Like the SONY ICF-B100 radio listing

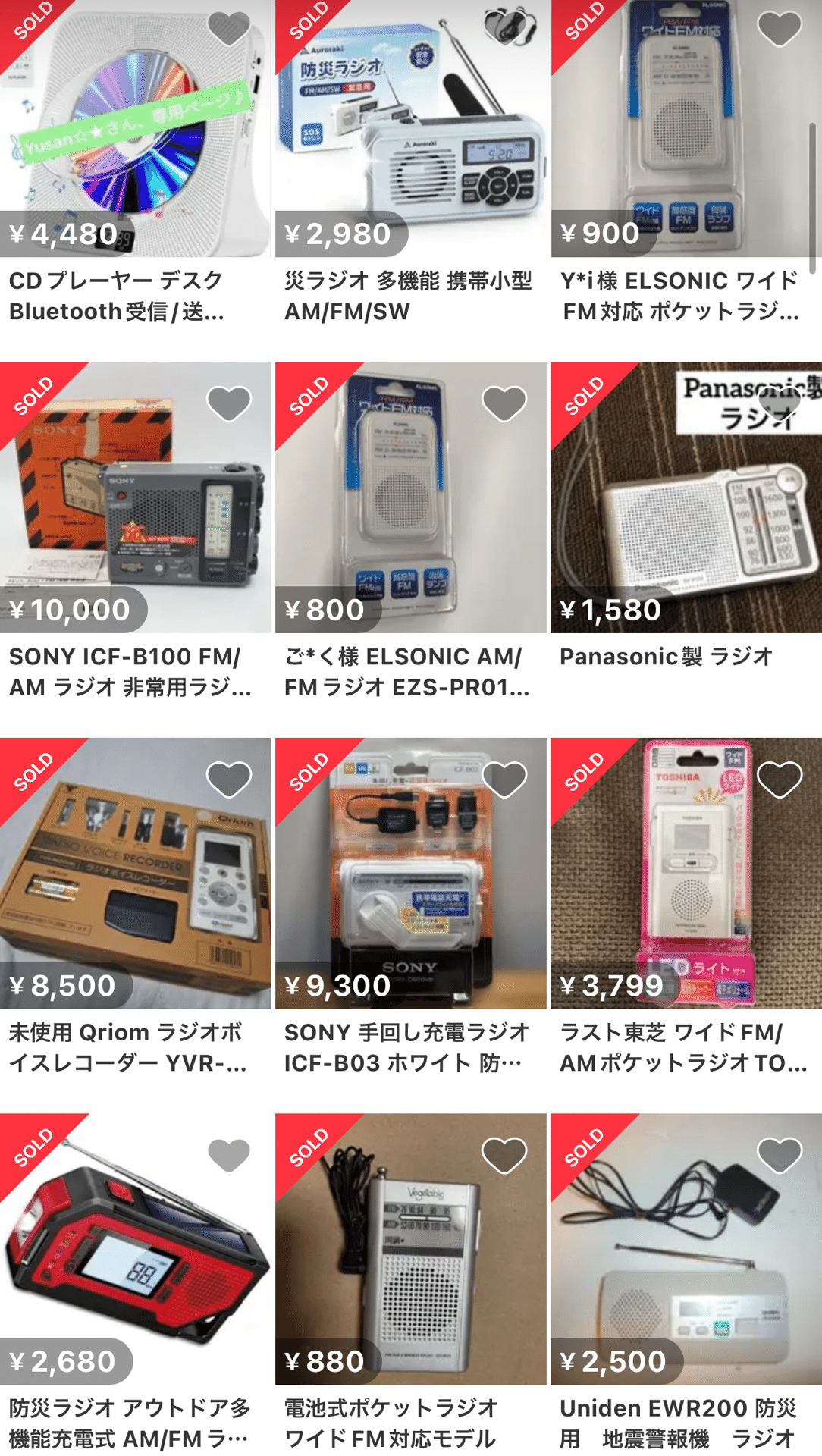pos(228,403)
